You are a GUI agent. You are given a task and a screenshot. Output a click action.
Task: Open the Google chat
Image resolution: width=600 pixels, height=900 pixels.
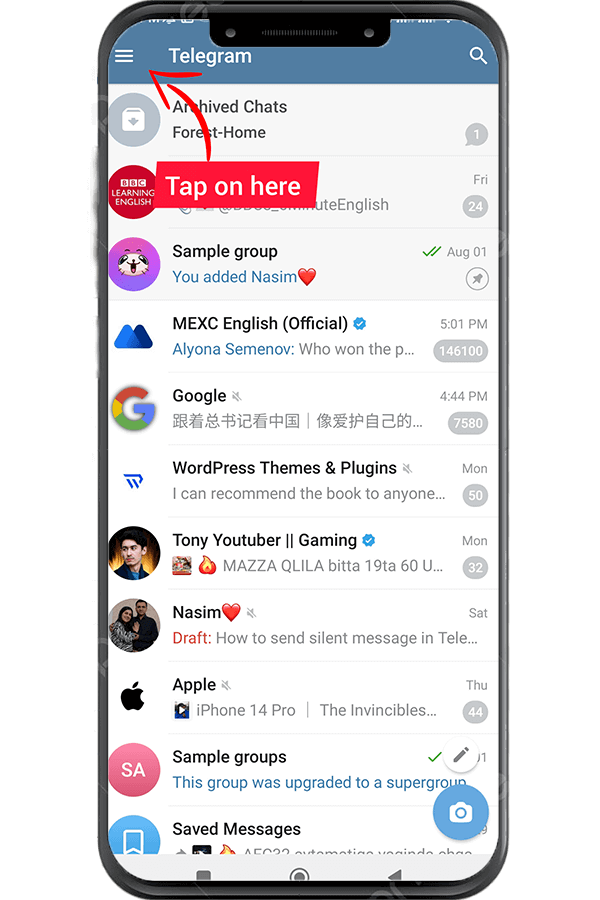[x=300, y=408]
